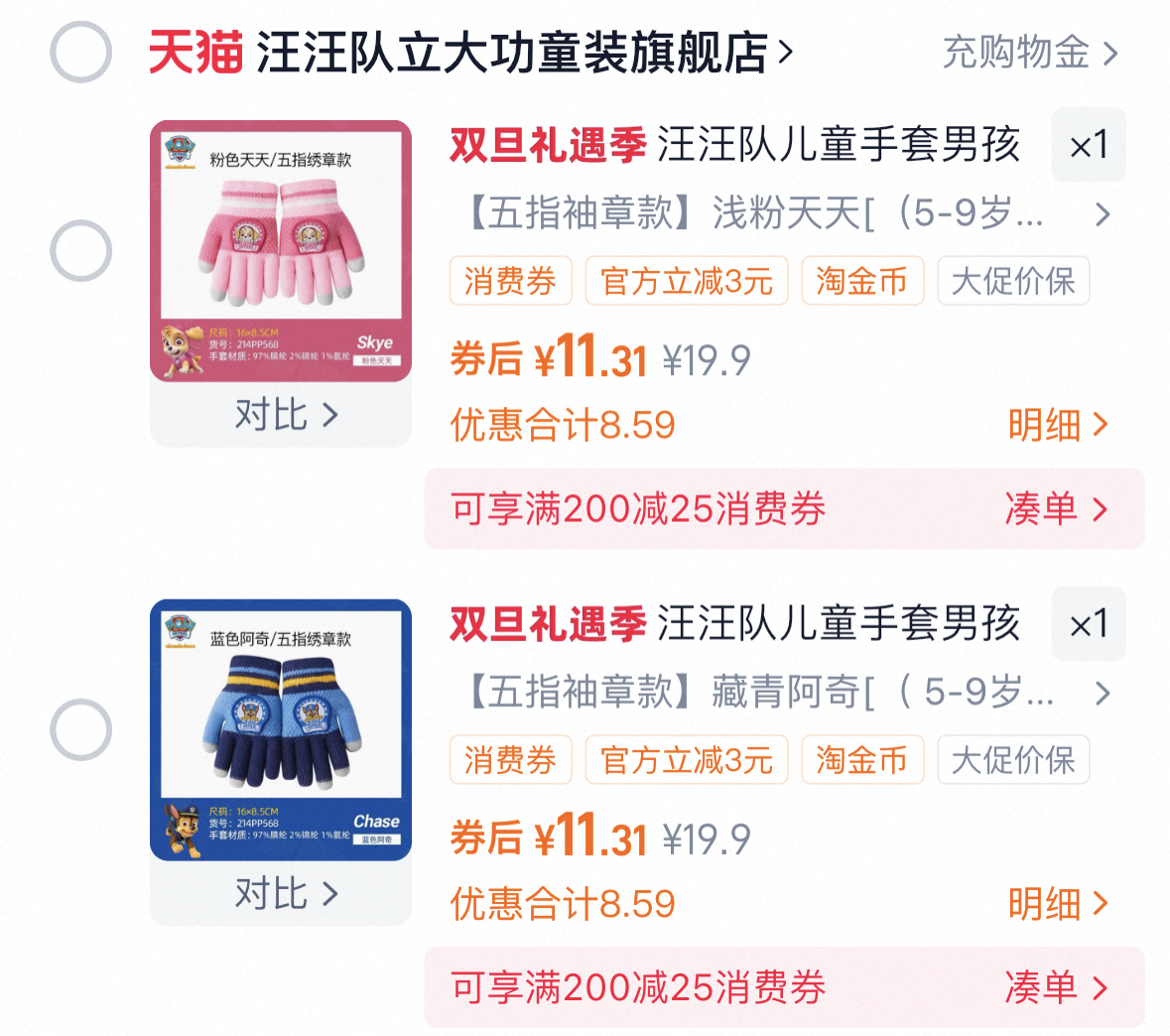Select the pink 浅粉天天 gloves item
The width and height of the screenshot is (1170, 1036).
point(80,250)
